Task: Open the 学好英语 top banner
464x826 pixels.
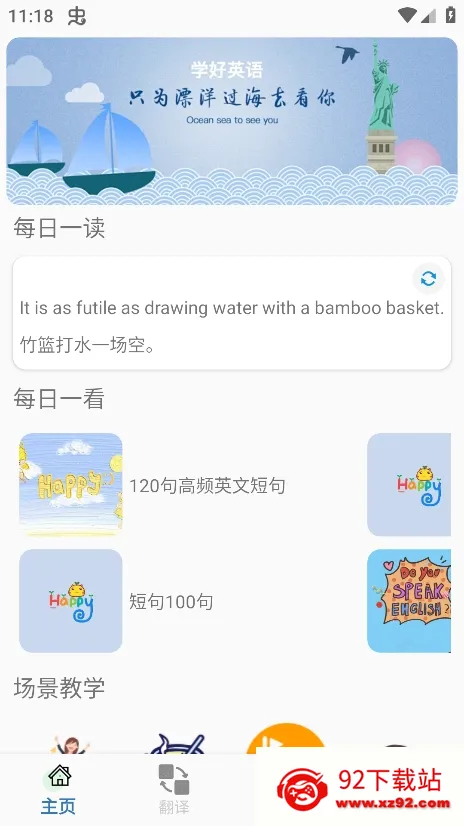Action: 232,121
